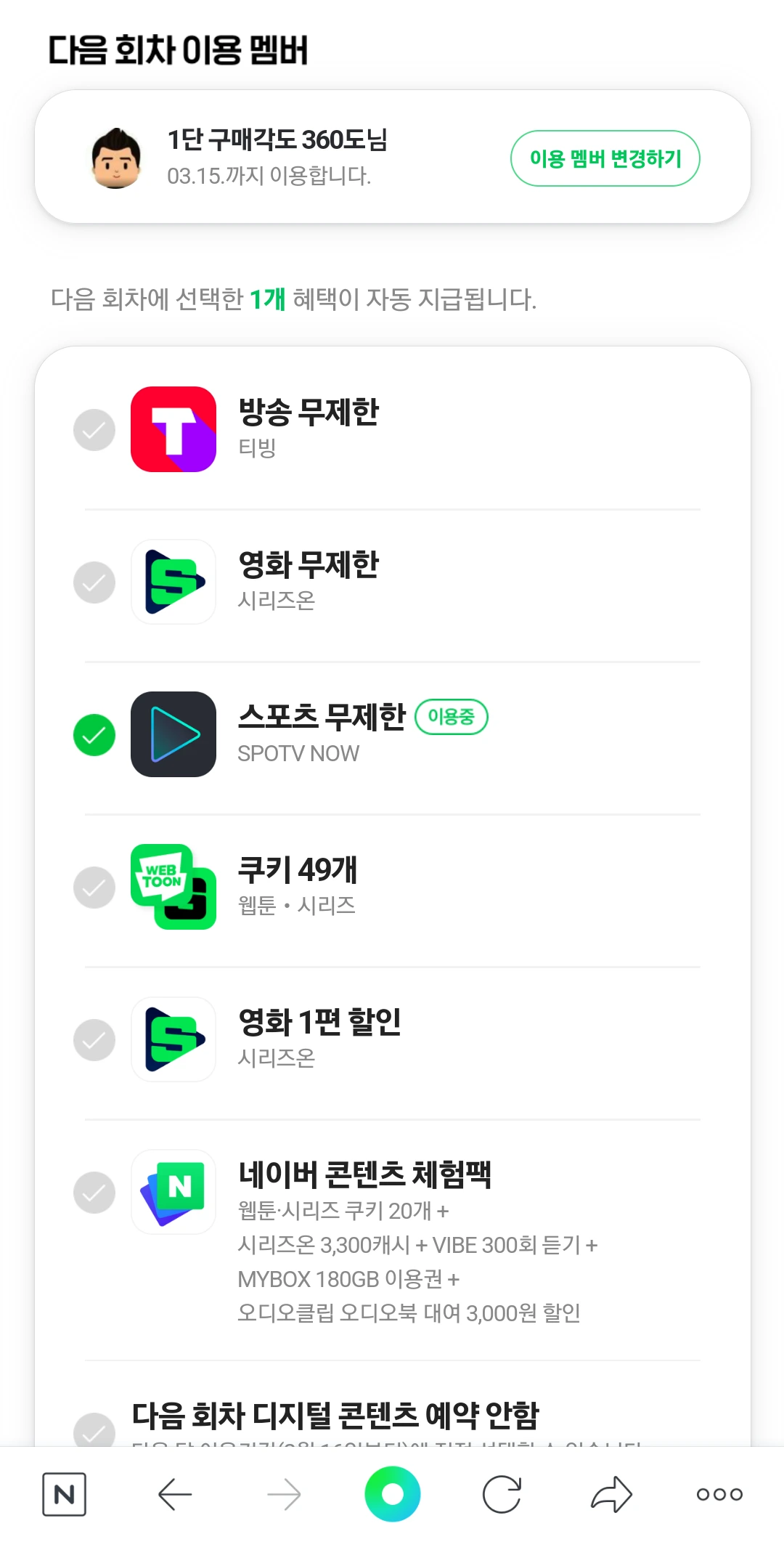Image resolution: width=784 pixels, height=1542 pixels.
Task: Choose 네이버 콘텐츠 체험팩 option
Action: coord(94,1193)
